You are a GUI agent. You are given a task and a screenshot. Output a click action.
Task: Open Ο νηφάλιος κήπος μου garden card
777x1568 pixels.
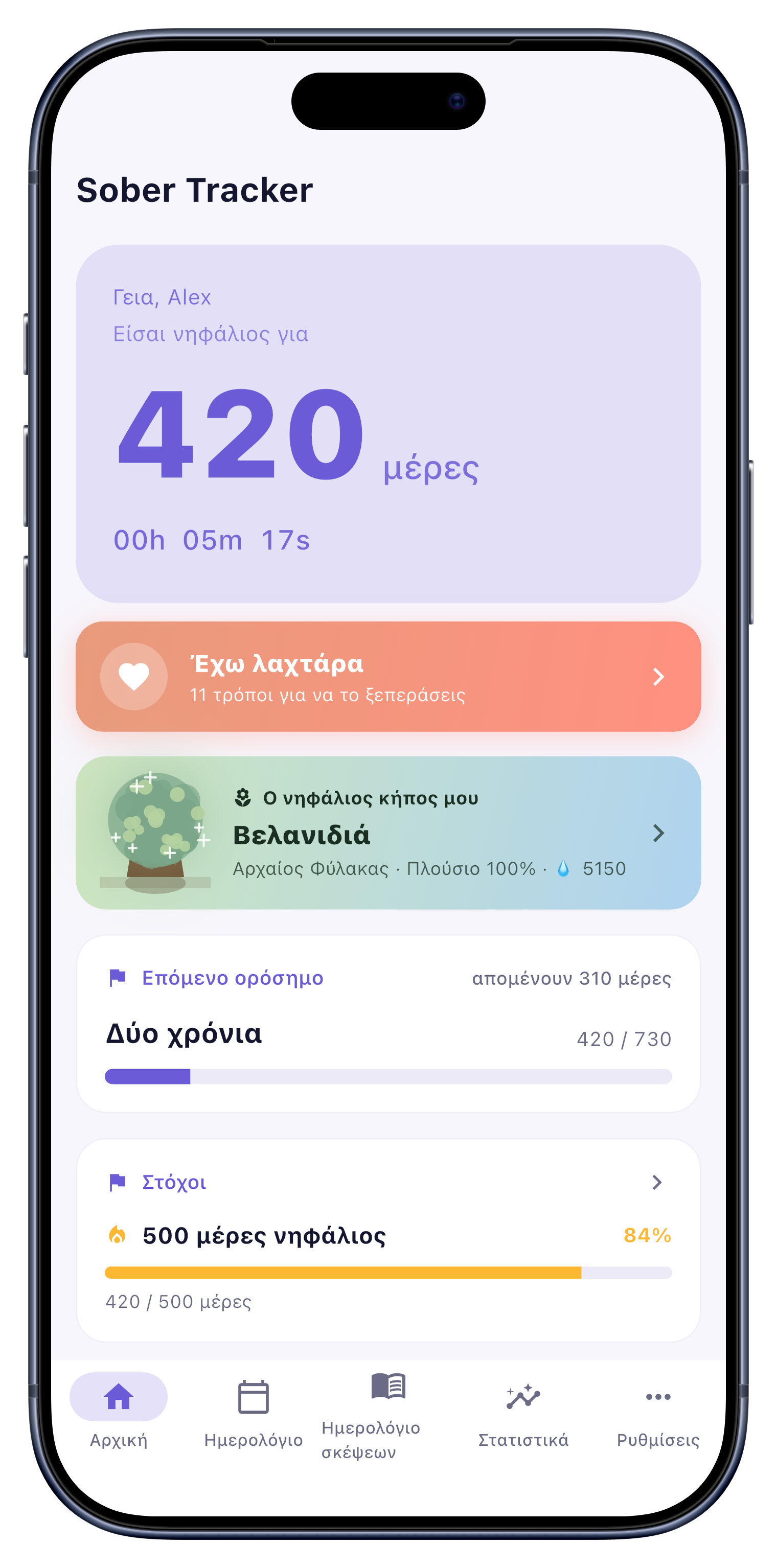[388, 832]
